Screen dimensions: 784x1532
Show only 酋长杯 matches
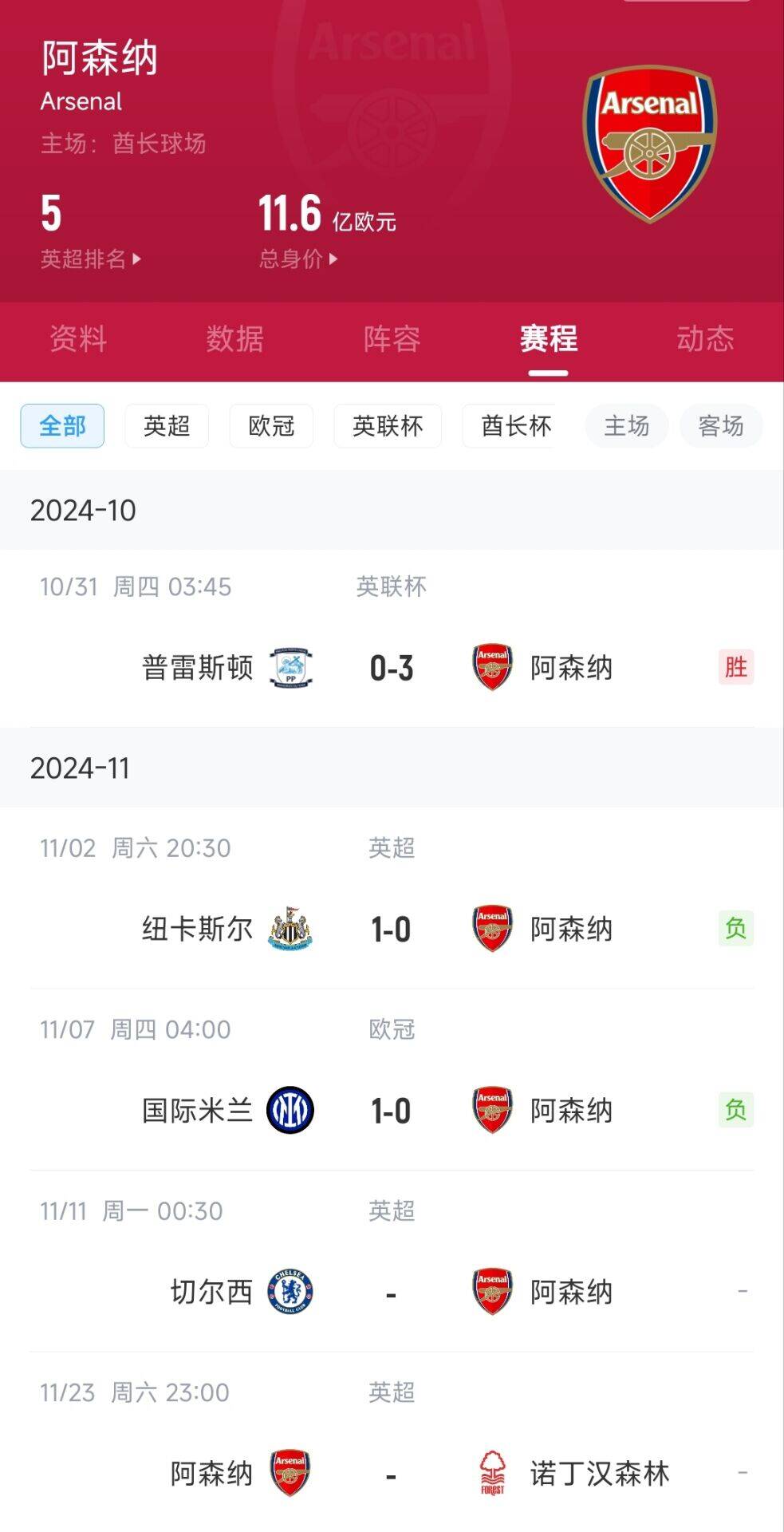click(x=515, y=426)
